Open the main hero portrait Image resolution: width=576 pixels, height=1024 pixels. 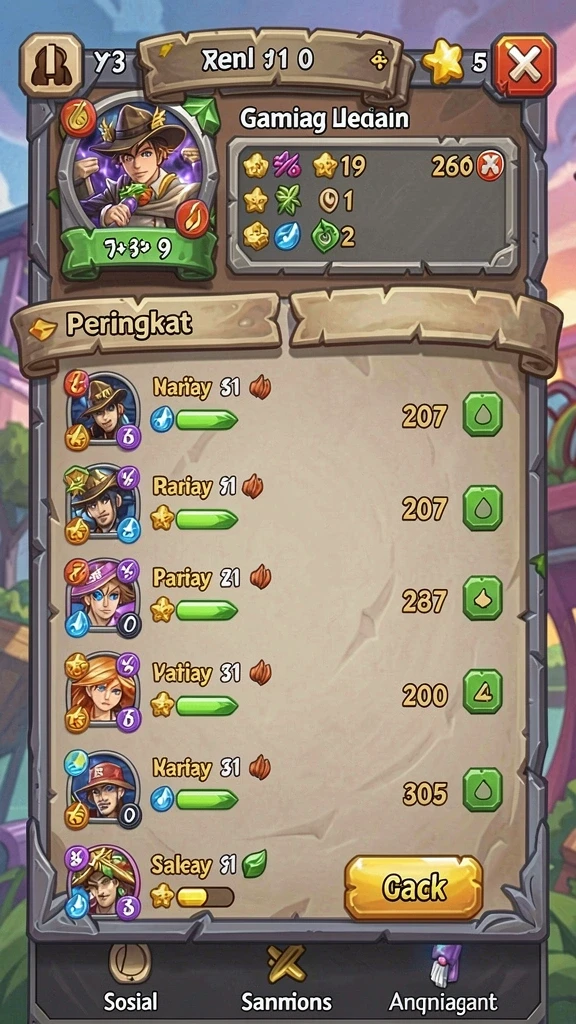click(139, 186)
